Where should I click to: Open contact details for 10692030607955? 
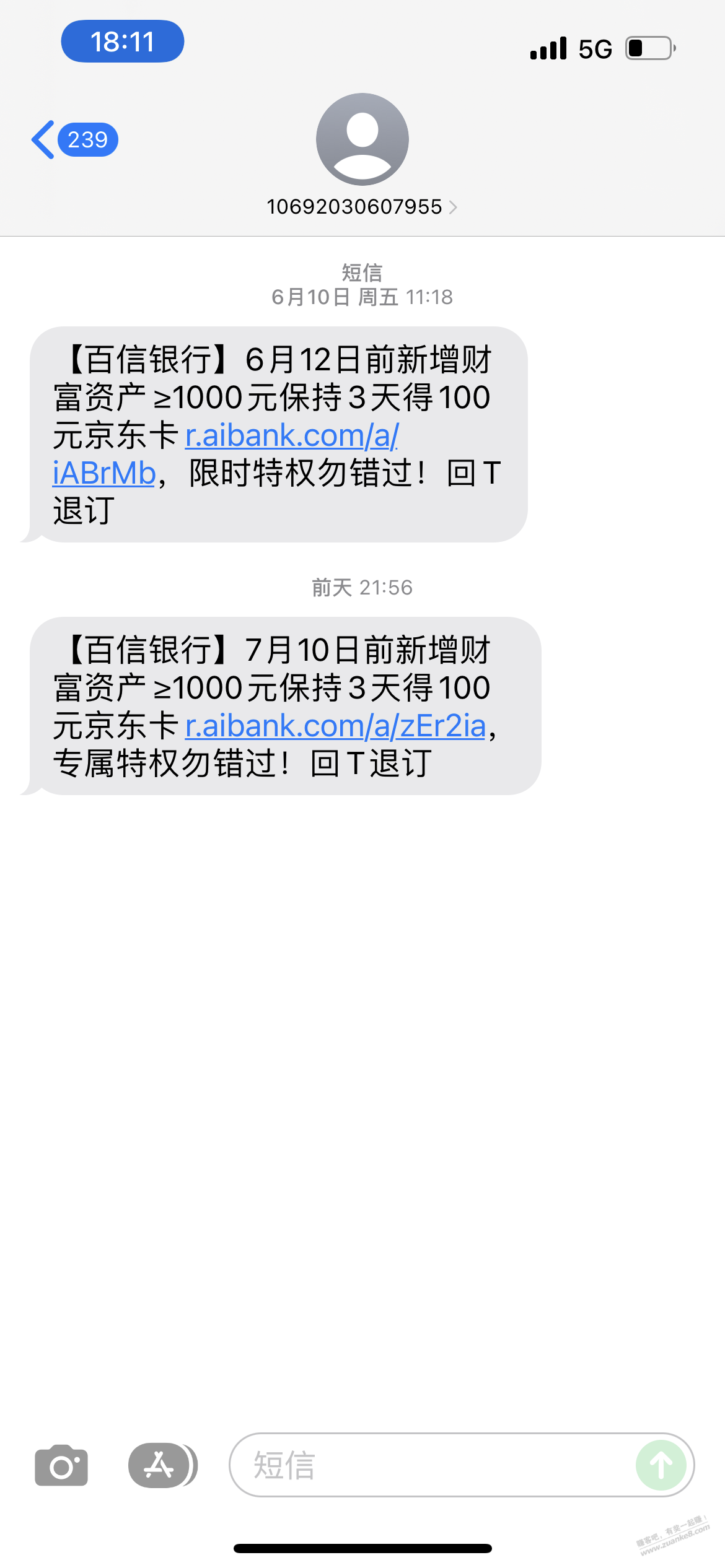[362, 206]
